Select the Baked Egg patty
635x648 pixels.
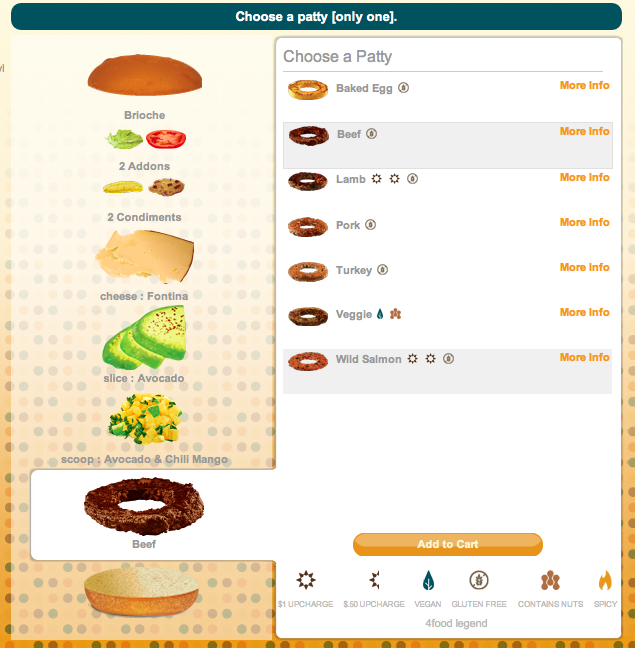coord(364,89)
